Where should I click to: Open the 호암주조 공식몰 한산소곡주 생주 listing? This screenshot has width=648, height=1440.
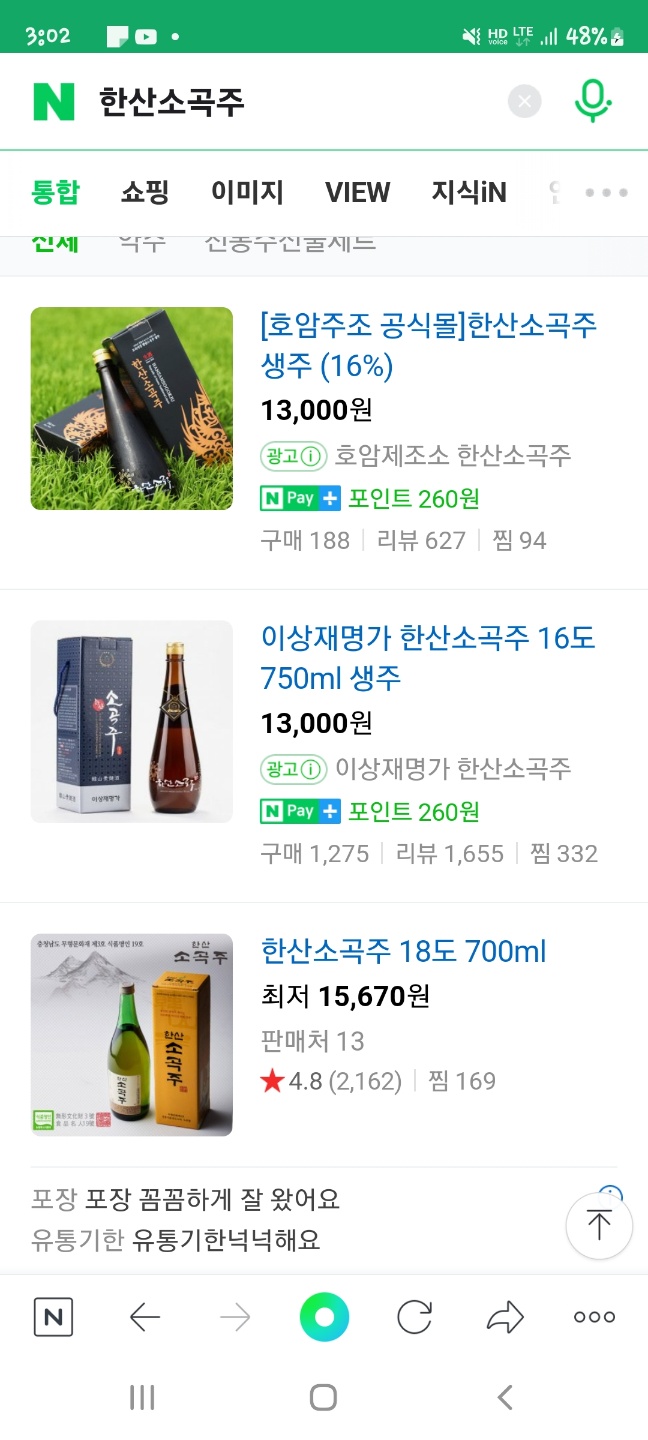tap(428, 345)
